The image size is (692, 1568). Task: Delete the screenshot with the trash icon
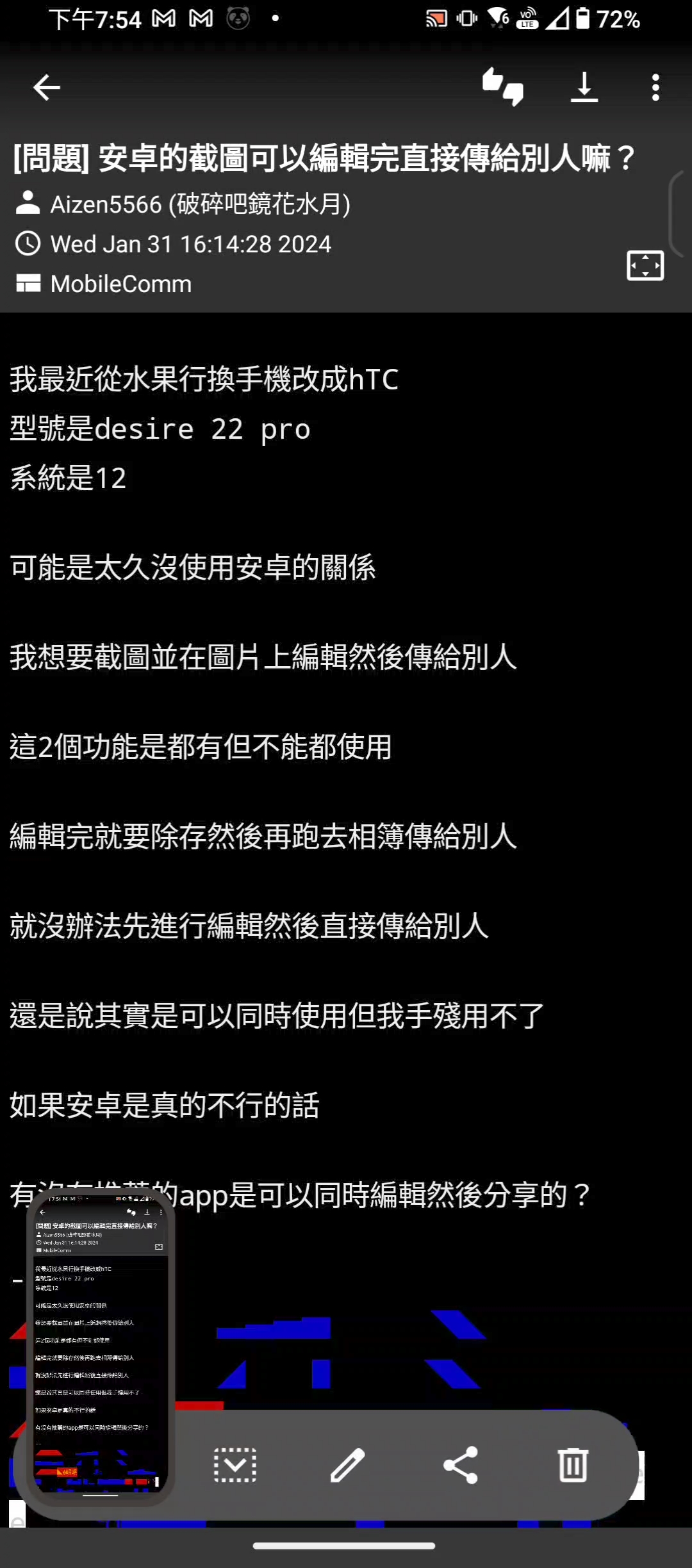pos(573,1465)
